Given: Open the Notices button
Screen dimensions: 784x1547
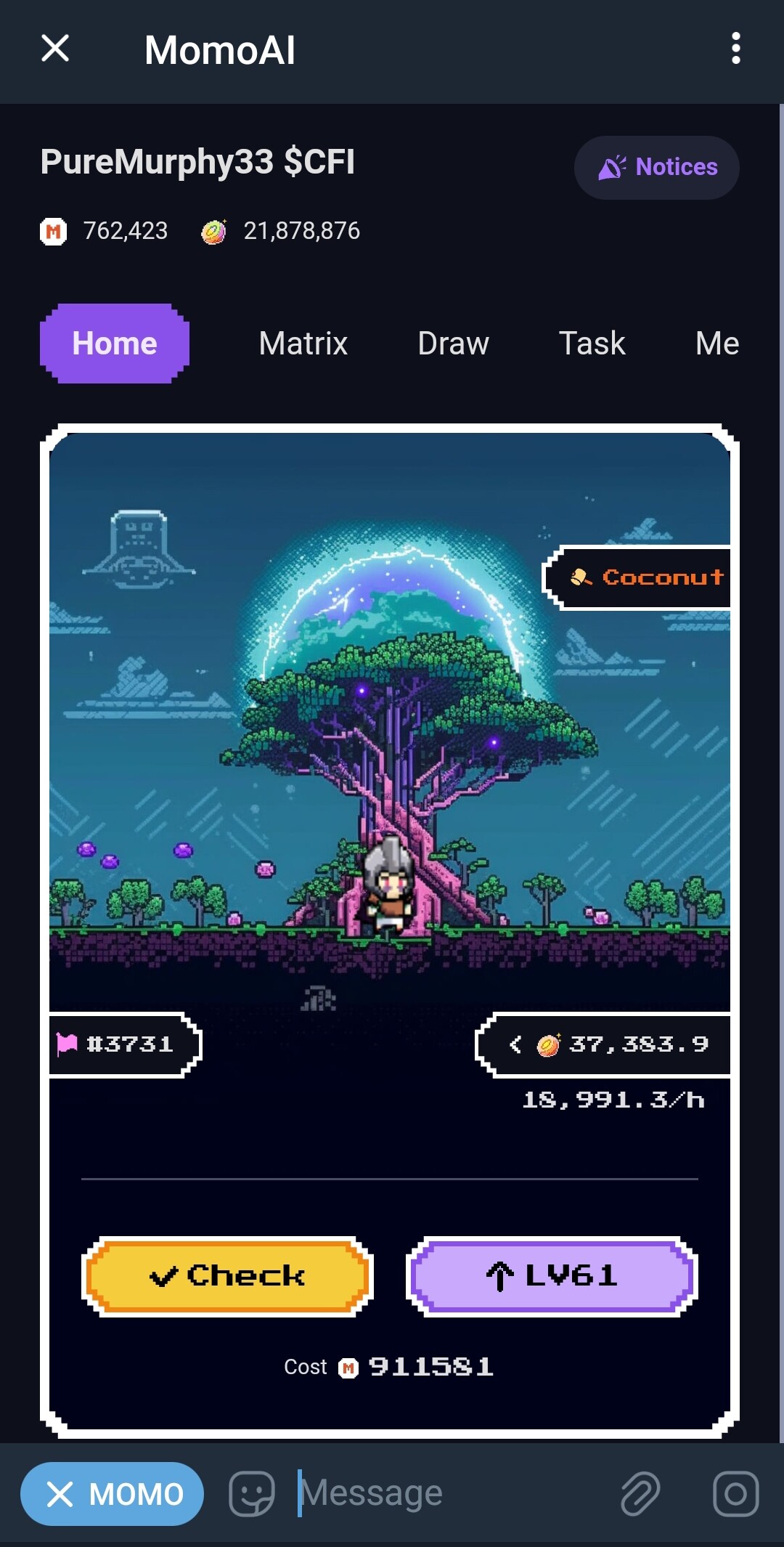Looking at the screenshot, I should (x=657, y=167).
